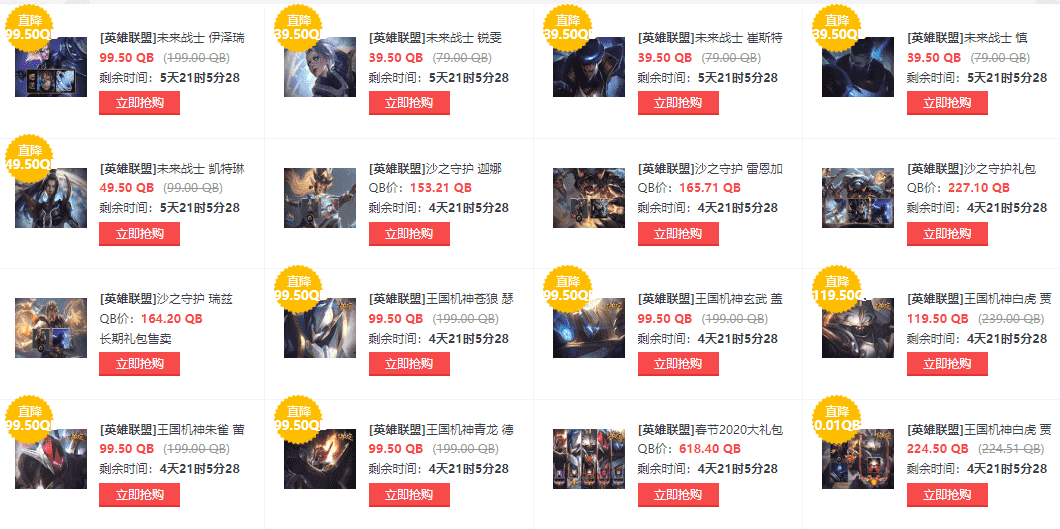The width and height of the screenshot is (1060, 529).
Task: Buy 王国机神白虎 priced 224.50 QB
Action: [x=946, y=495]
